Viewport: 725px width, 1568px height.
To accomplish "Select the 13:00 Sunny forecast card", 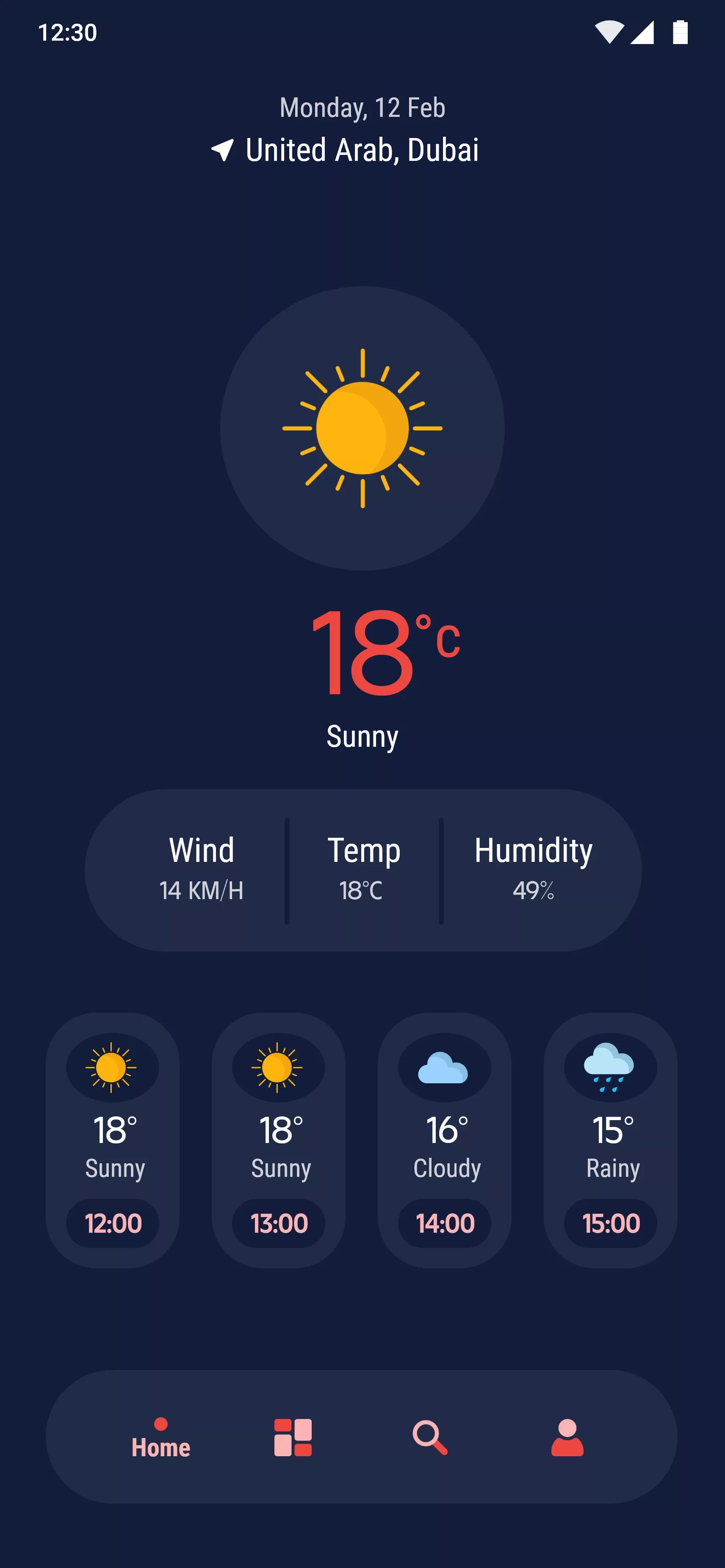I will [x=279, y=1141].
